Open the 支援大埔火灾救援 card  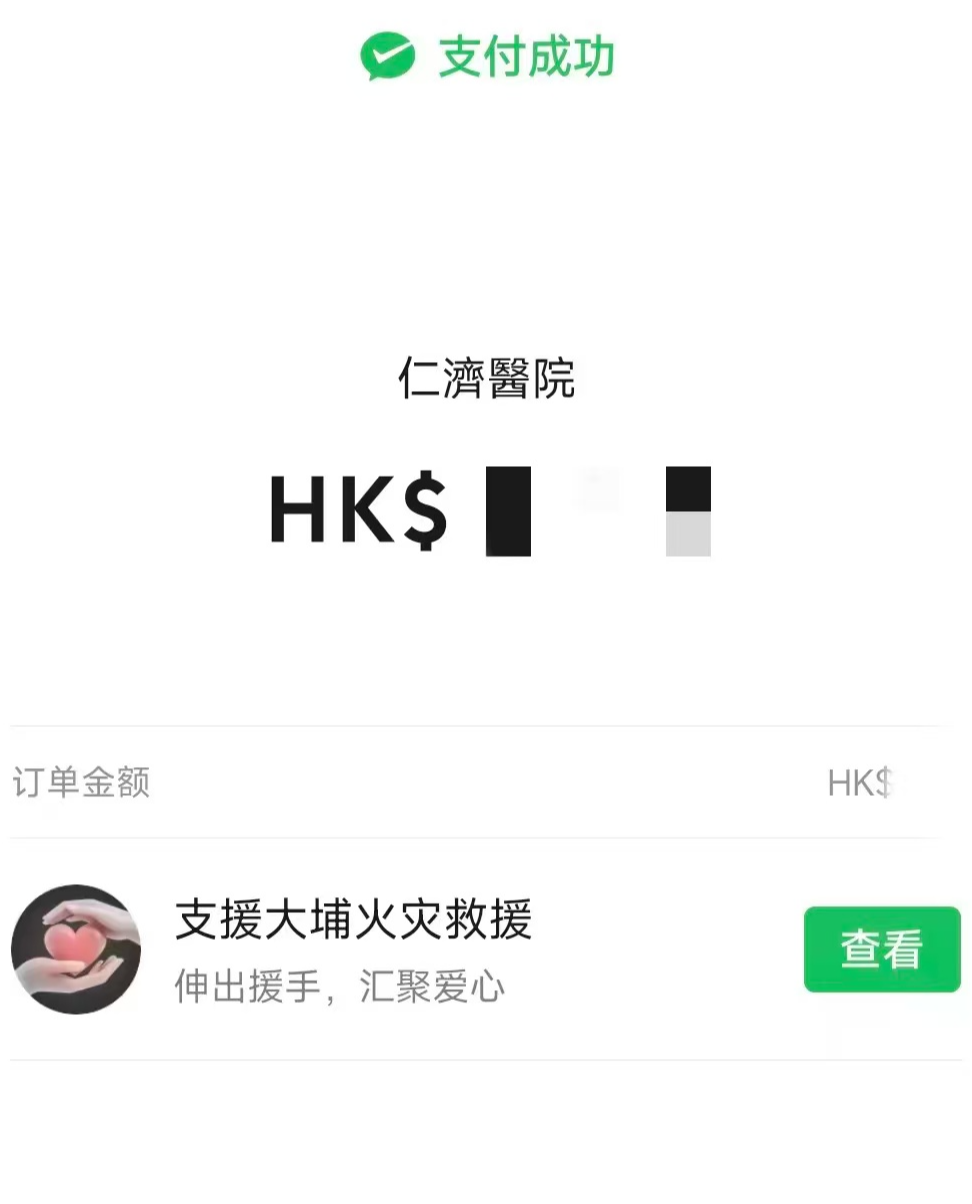point(486,949)
